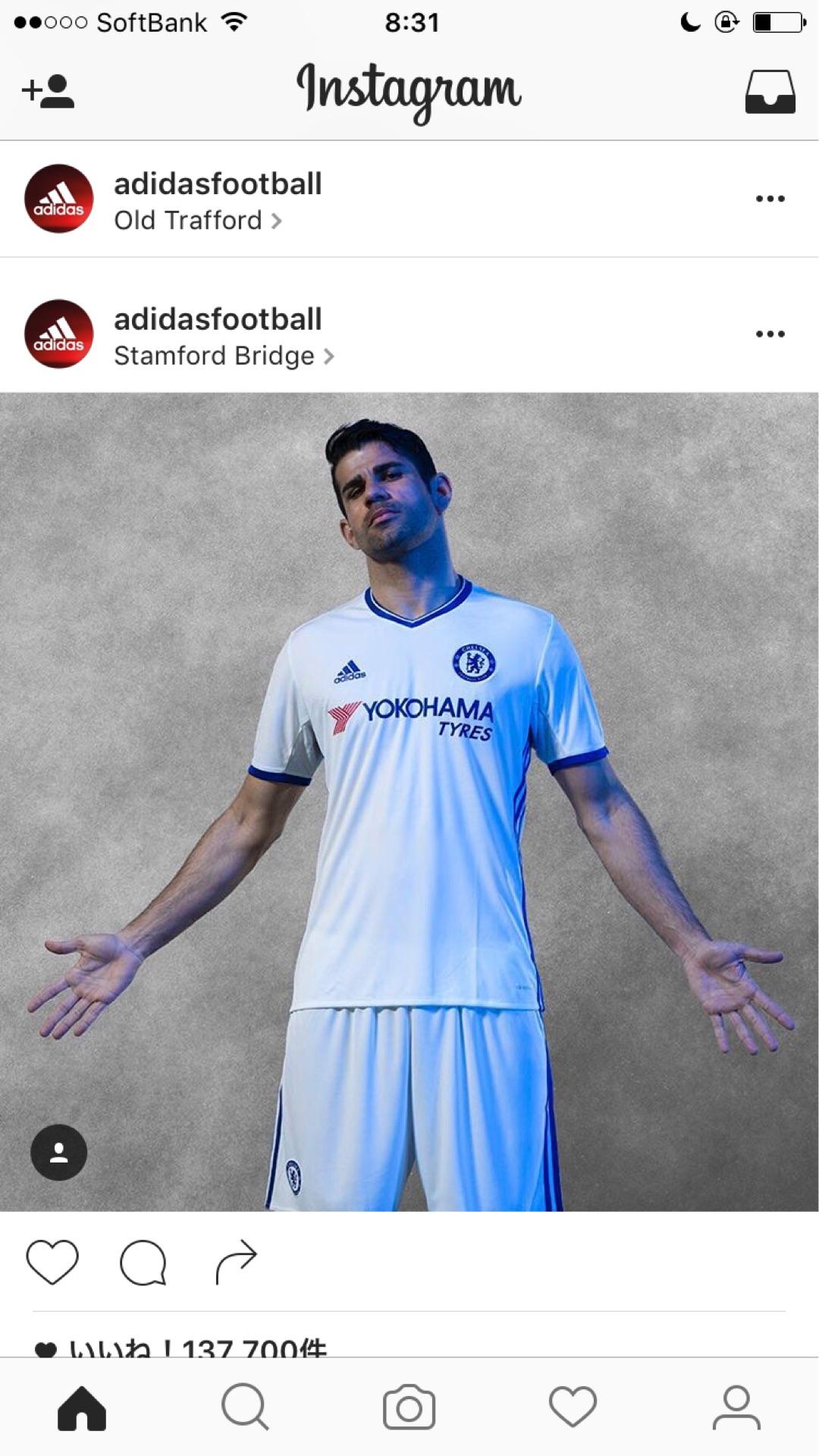This screenshot has width=819, height=1456.
Task: Open the Camera tab
Action: click(409, 1407)
